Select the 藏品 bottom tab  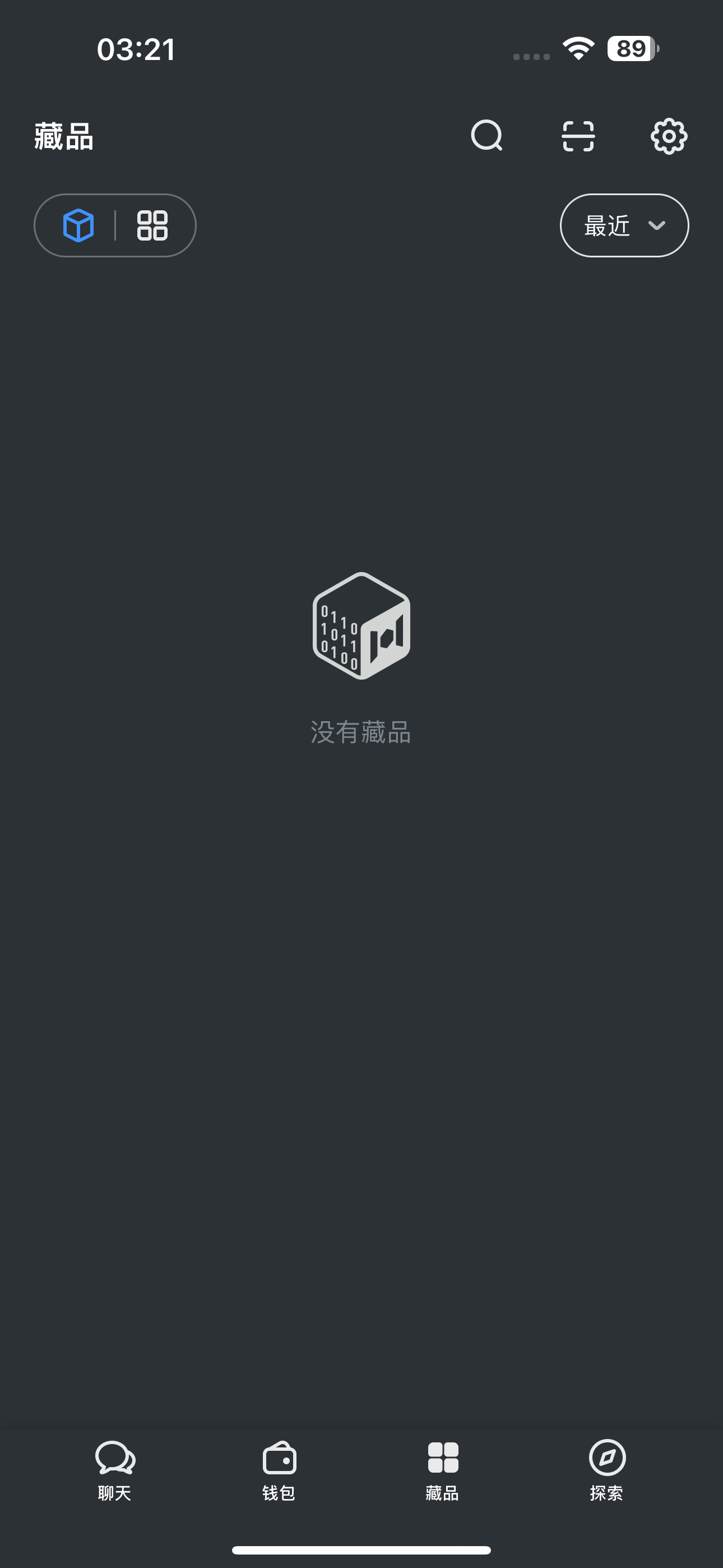point(442,1469)
